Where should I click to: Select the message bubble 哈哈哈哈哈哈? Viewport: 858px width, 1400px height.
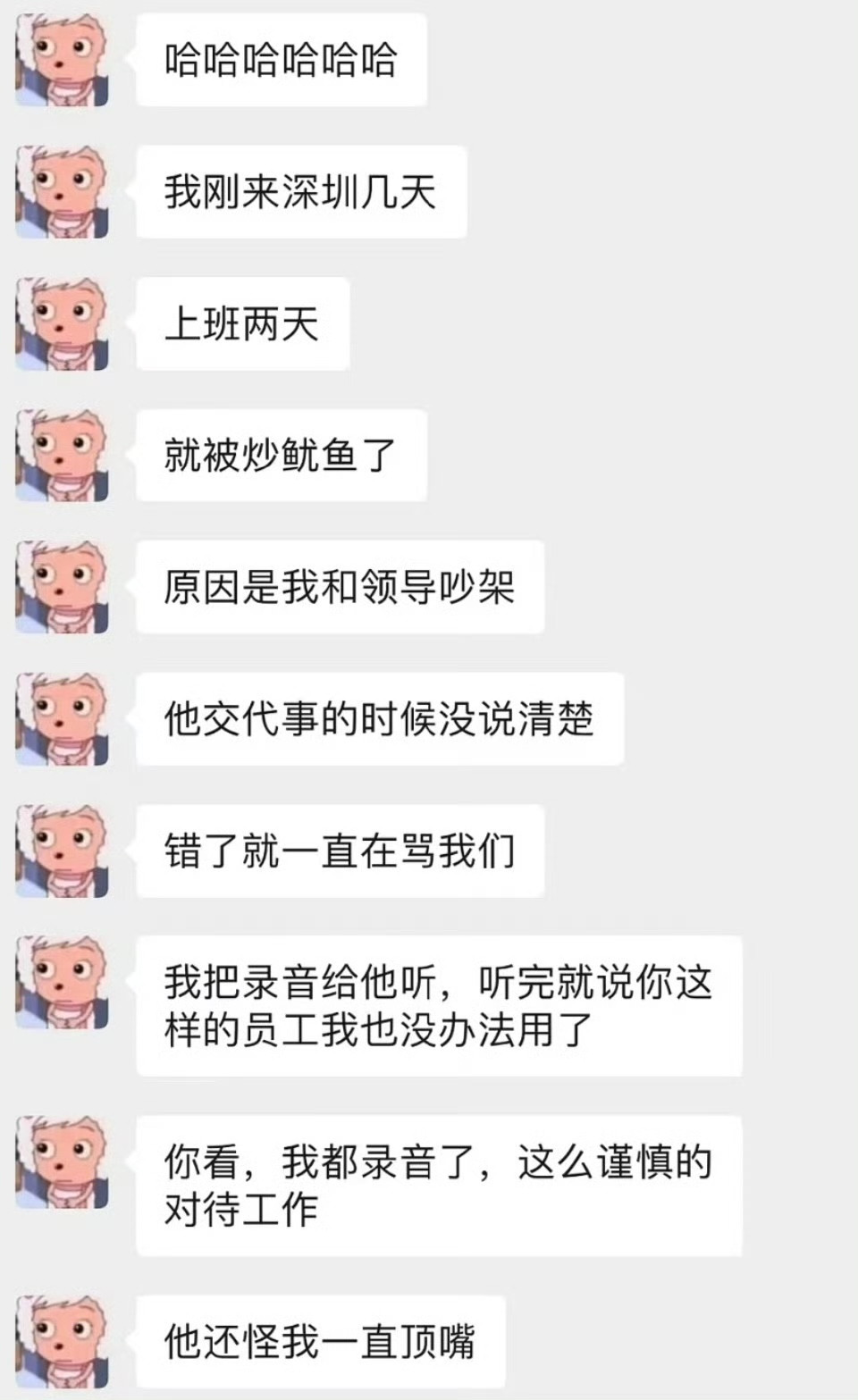pyautogui.click(x=282, y=60)
